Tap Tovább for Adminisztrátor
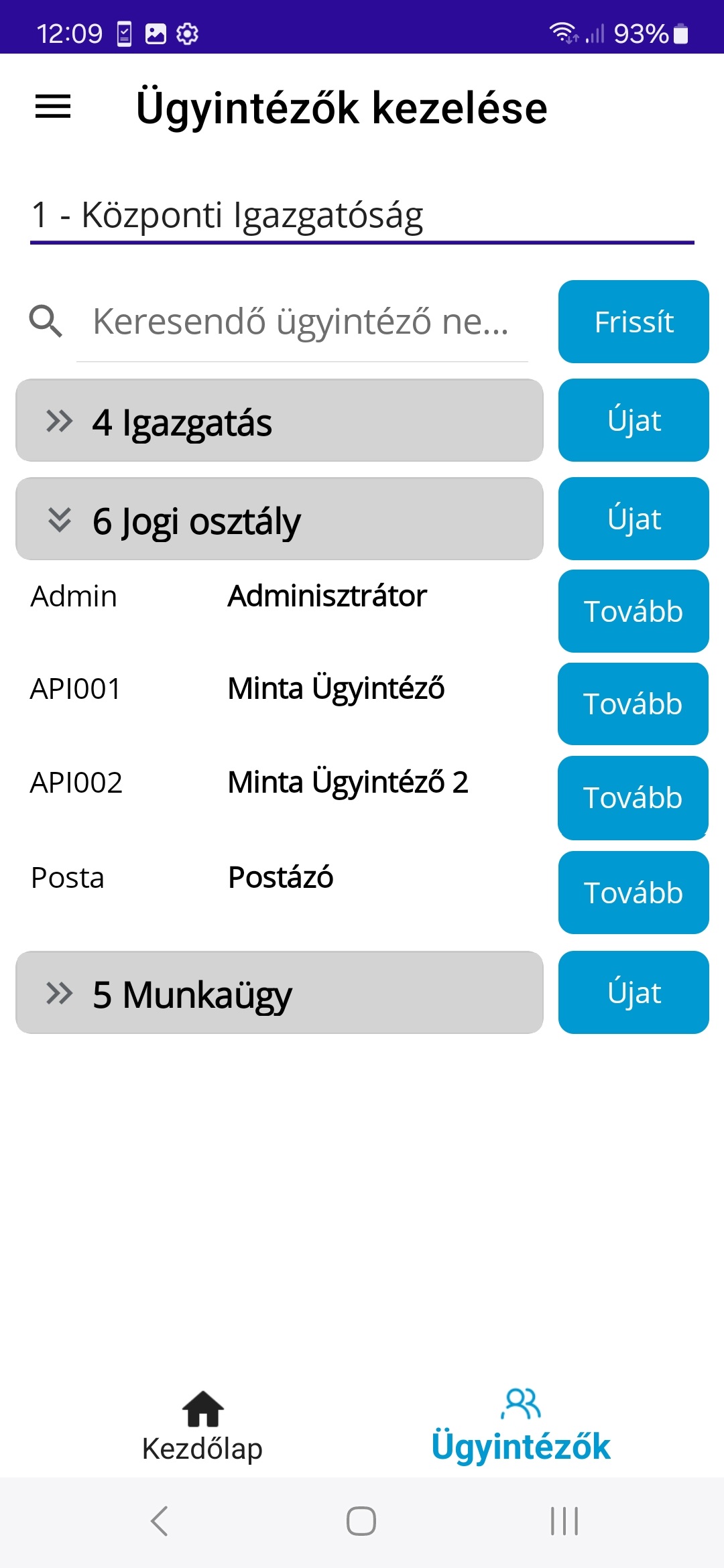 [633, 611]
